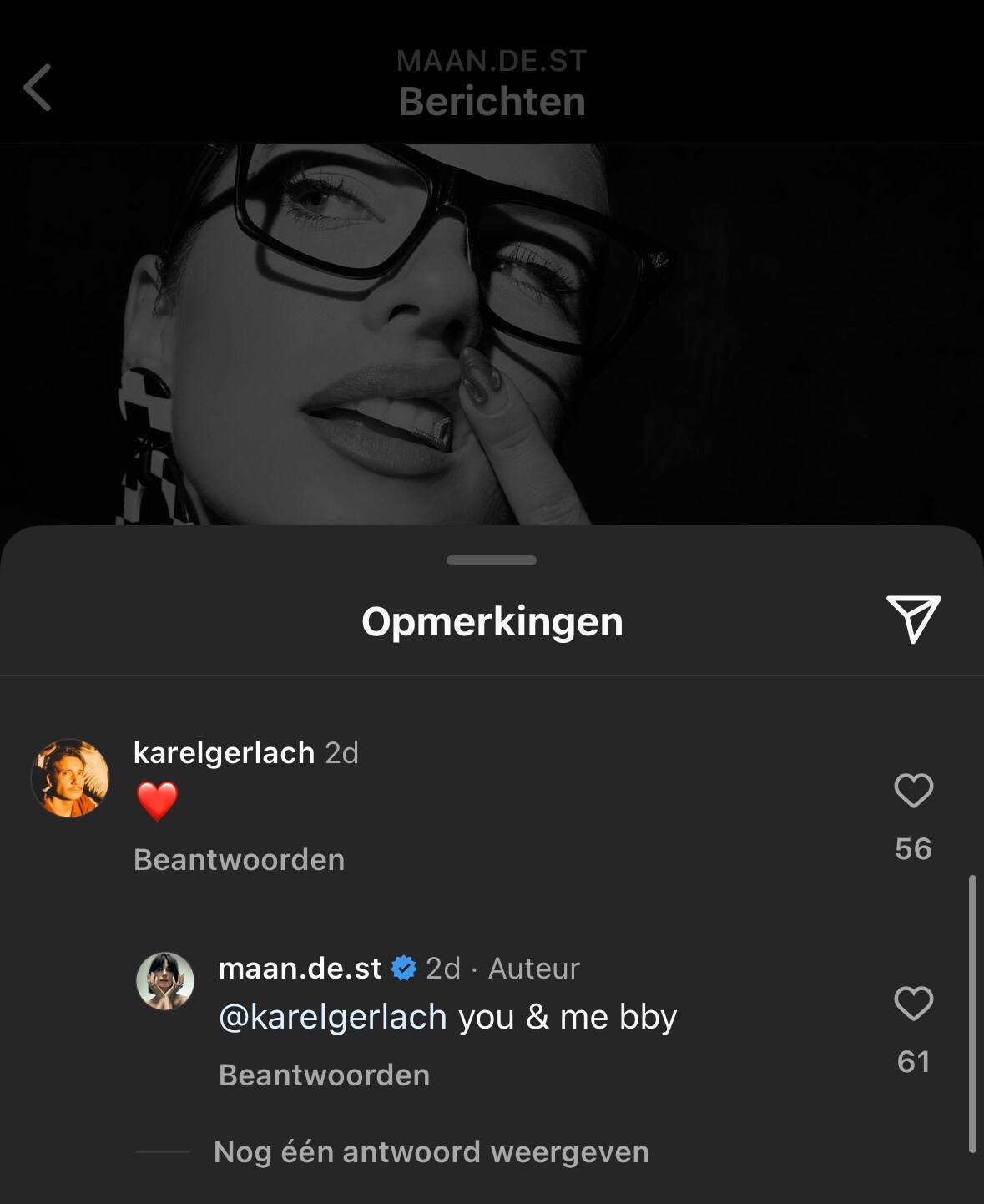Tap the red heart emoji comment
Viewport: 984px width, 1204px height.
[158, 803]
